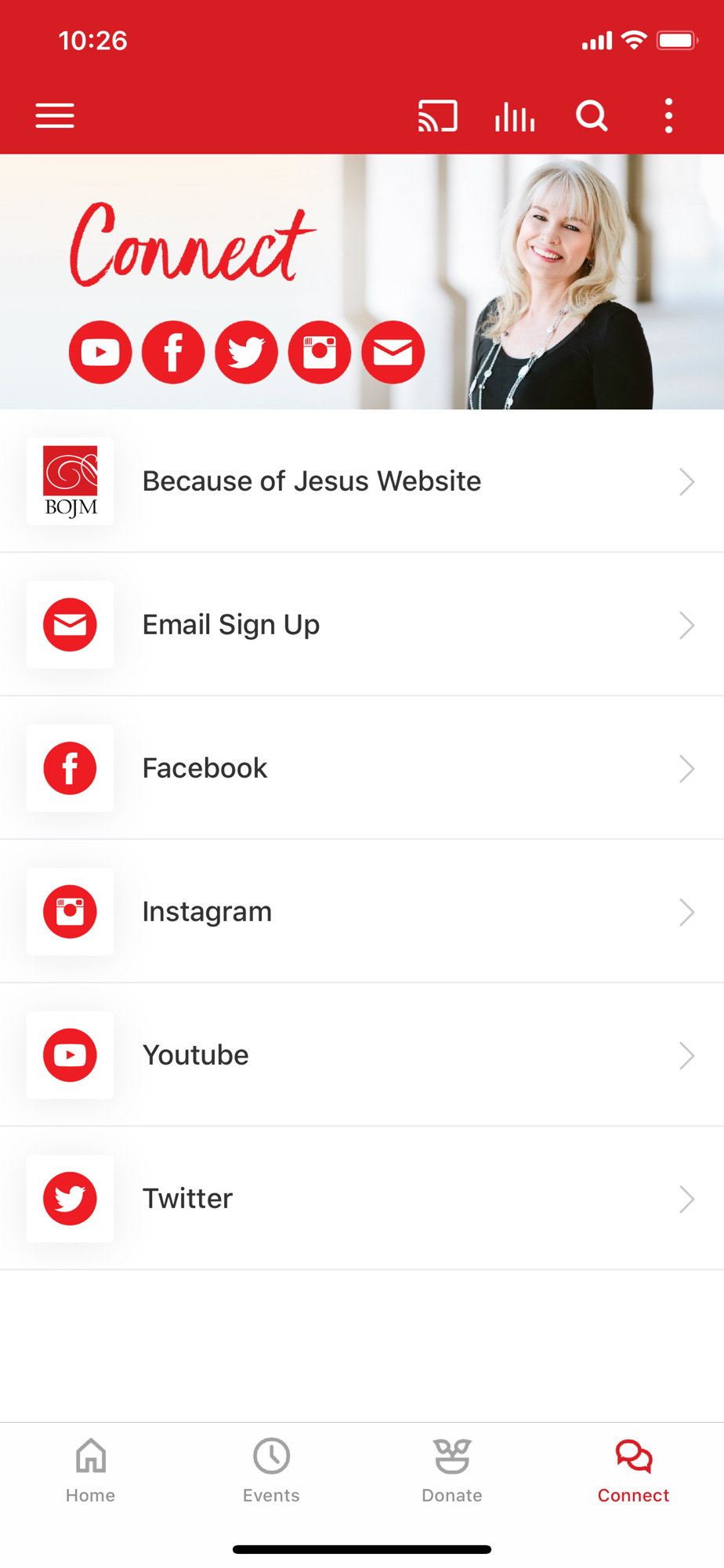The height and width of the screenshot is (1568, 724).
Task: Open the three-dot overflow menu
Action: click(668, 116)
